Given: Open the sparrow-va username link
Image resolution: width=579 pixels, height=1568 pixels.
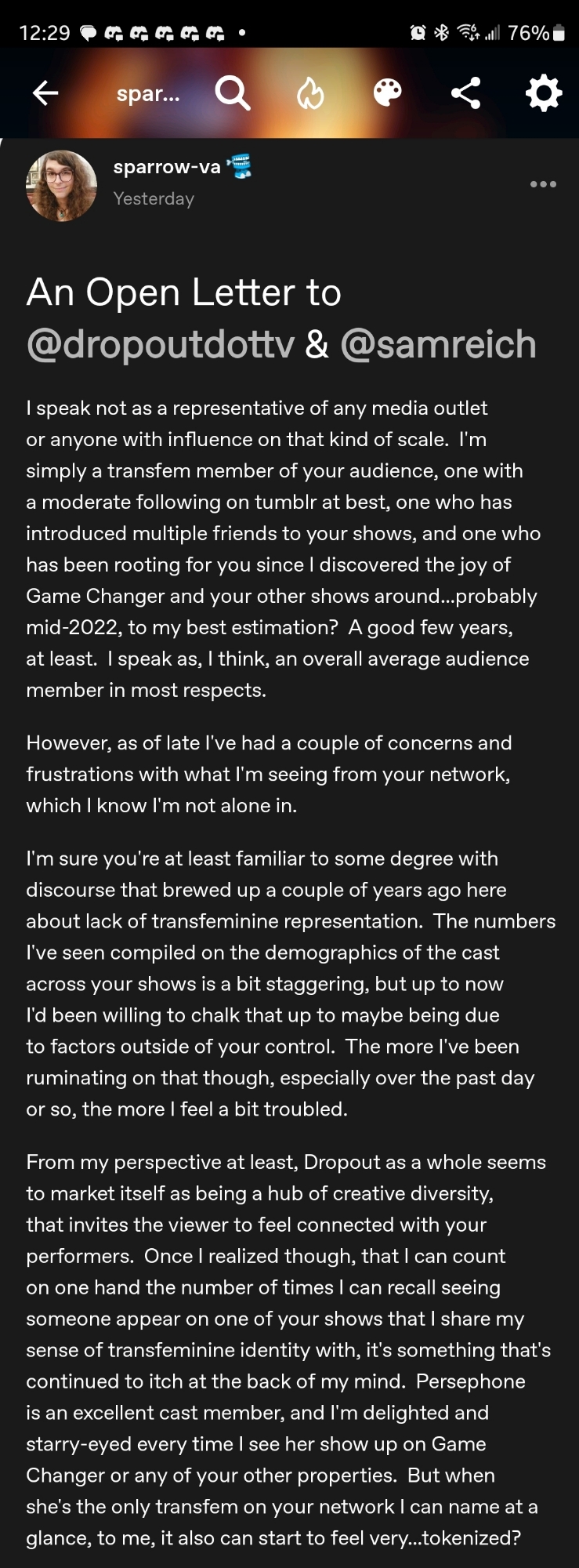Looking at the screenshot, I should 167,167.
